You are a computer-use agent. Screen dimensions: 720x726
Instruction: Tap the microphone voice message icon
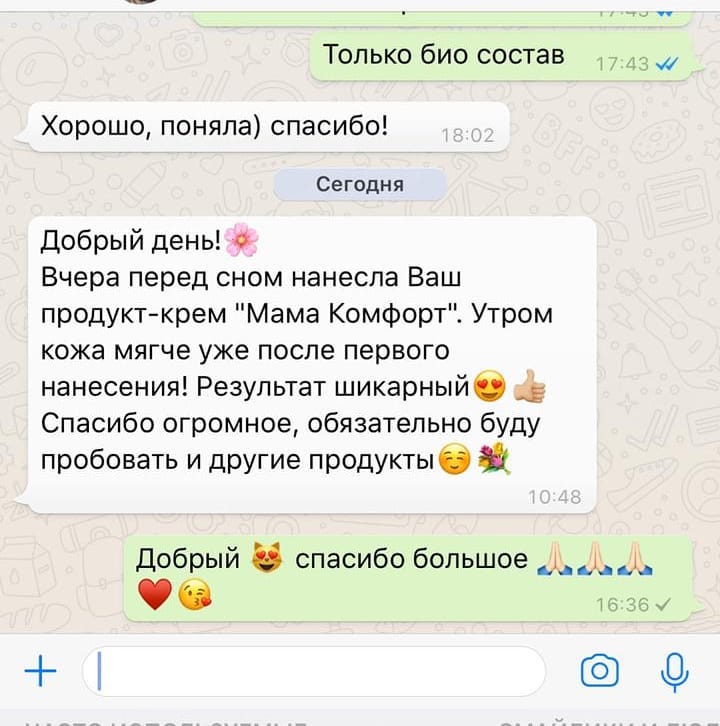(675, 671)
